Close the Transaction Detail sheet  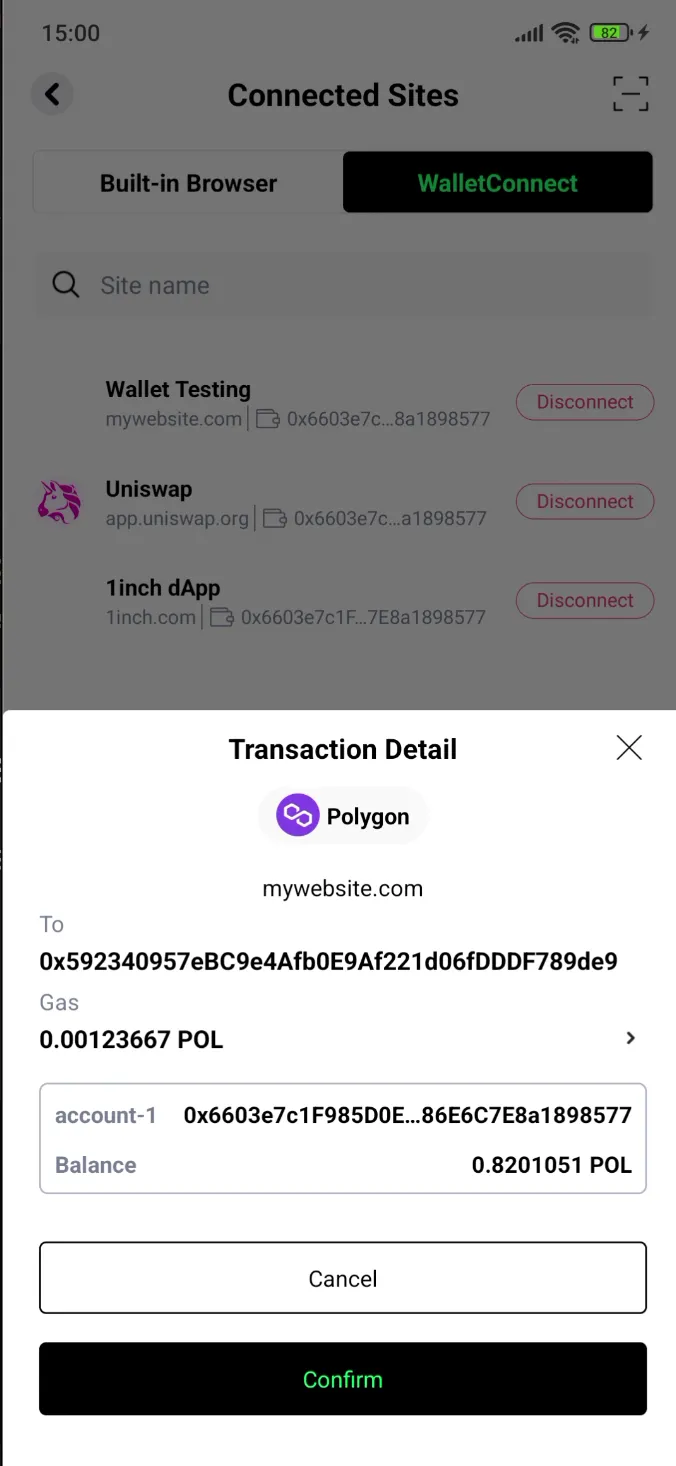(629, 748)
